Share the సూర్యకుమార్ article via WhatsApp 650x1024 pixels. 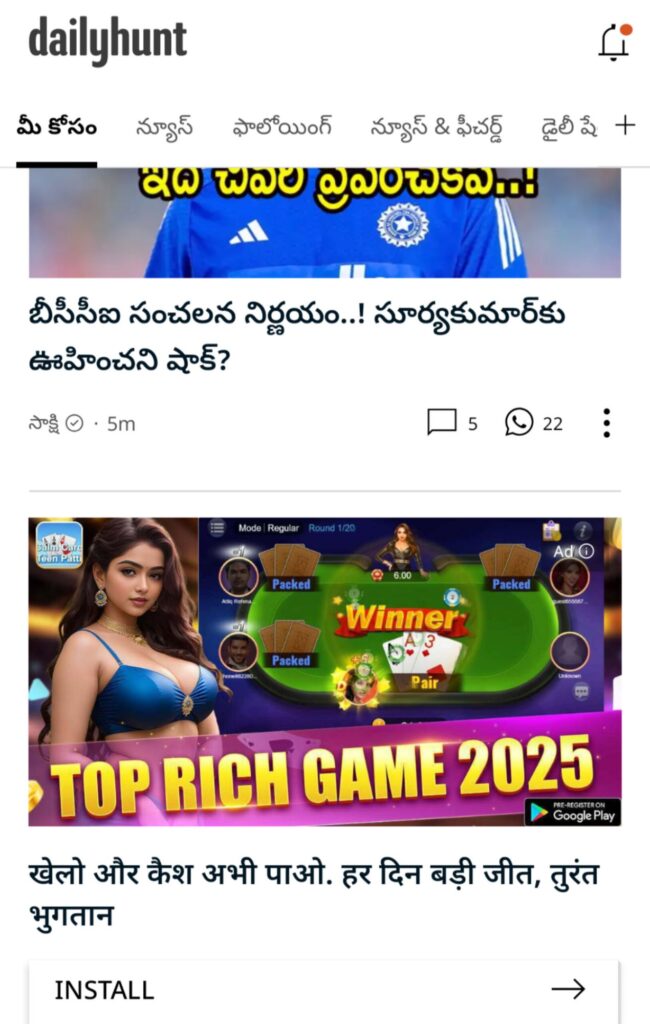(520, 423)
